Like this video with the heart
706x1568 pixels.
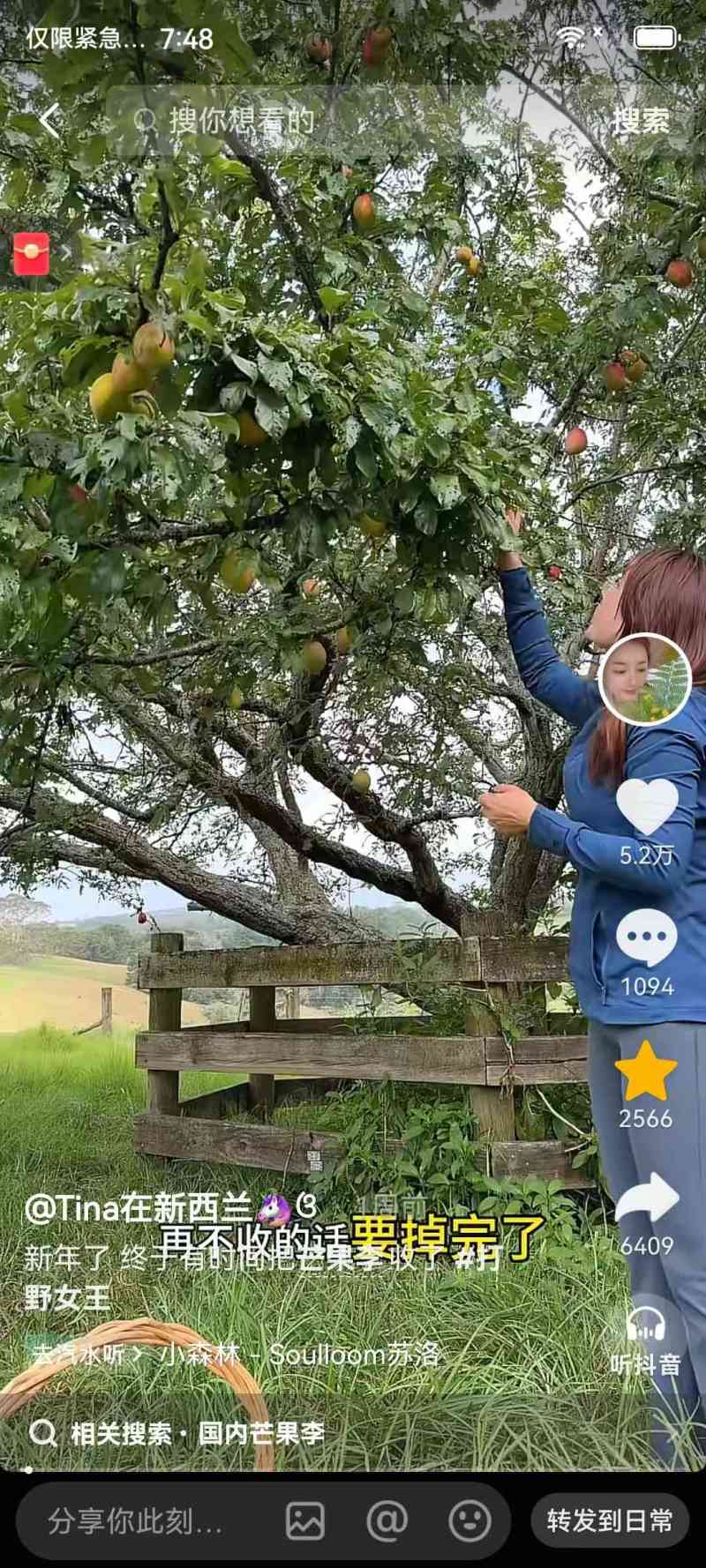point(646,807)
